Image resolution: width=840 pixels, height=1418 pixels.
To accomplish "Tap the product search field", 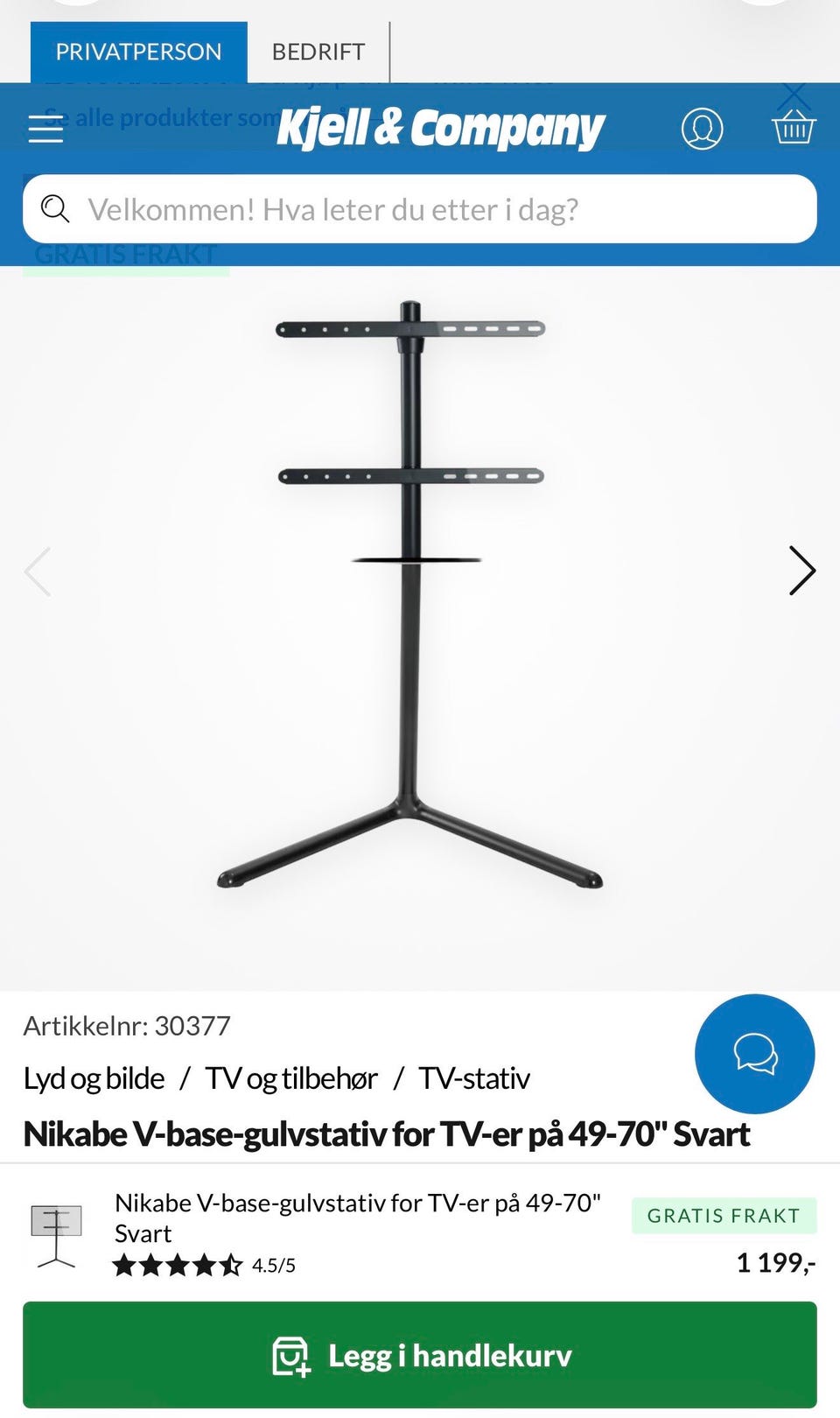I will coord(420,209).
